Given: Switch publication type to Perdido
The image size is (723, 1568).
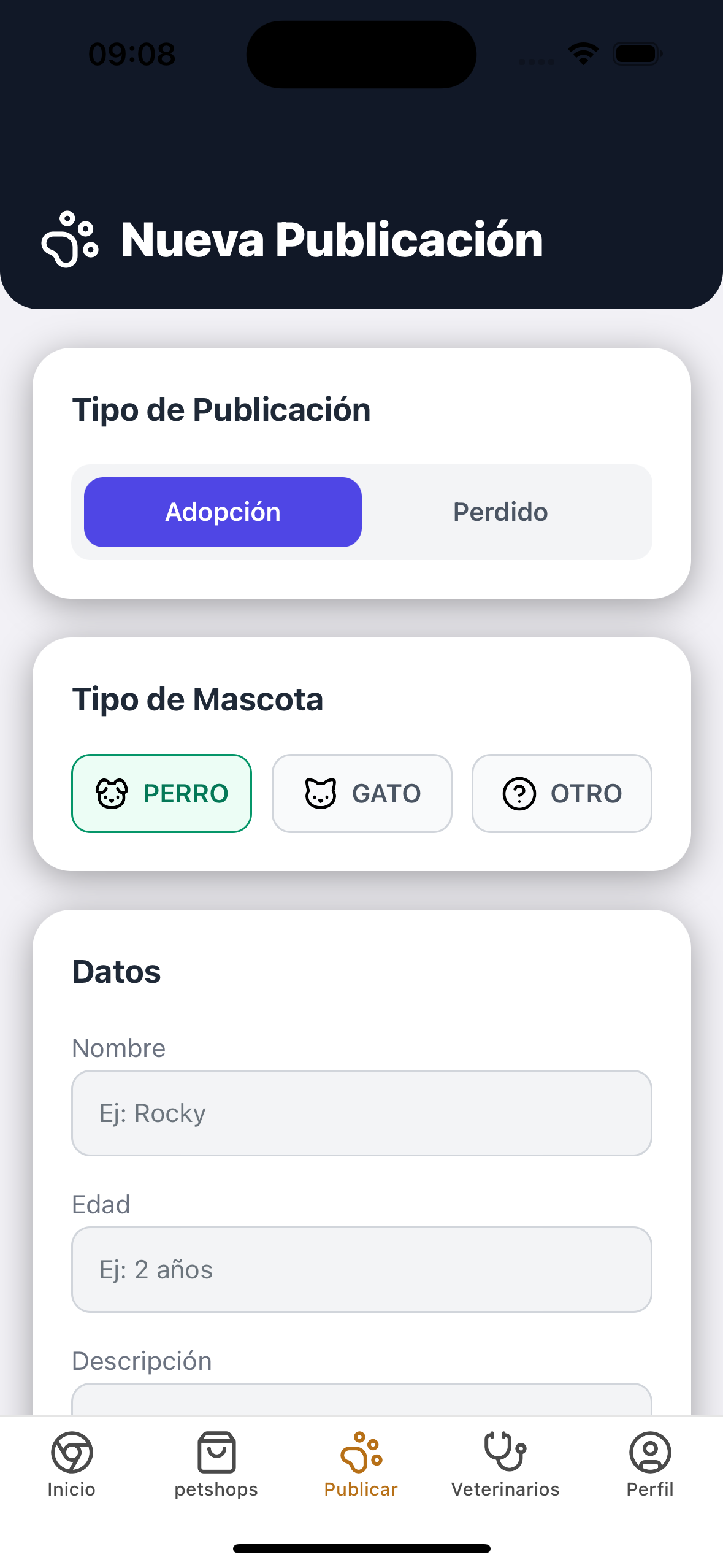Looking at the screenshot, I should (500, 511).
